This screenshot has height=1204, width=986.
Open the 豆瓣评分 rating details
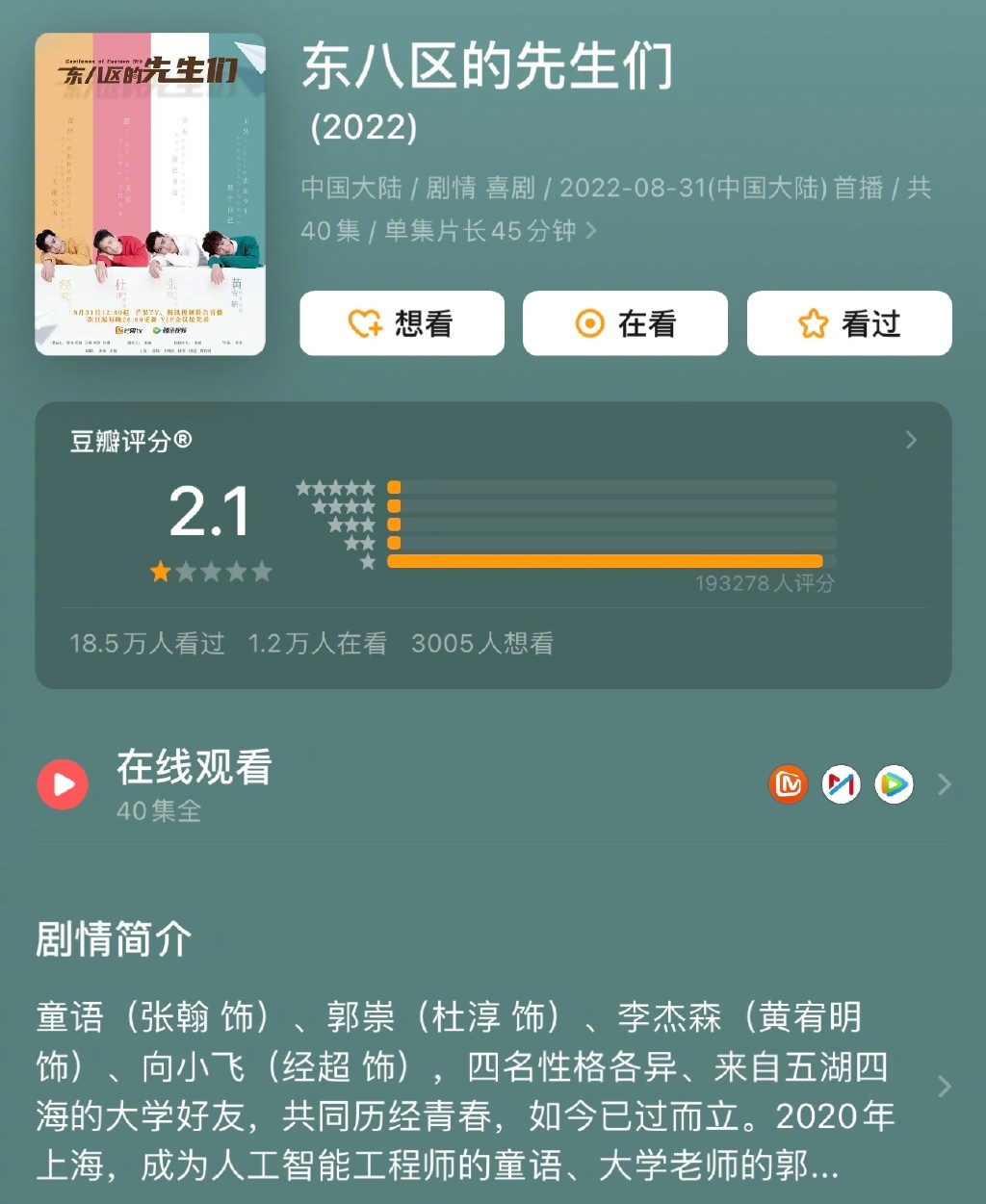911,441
